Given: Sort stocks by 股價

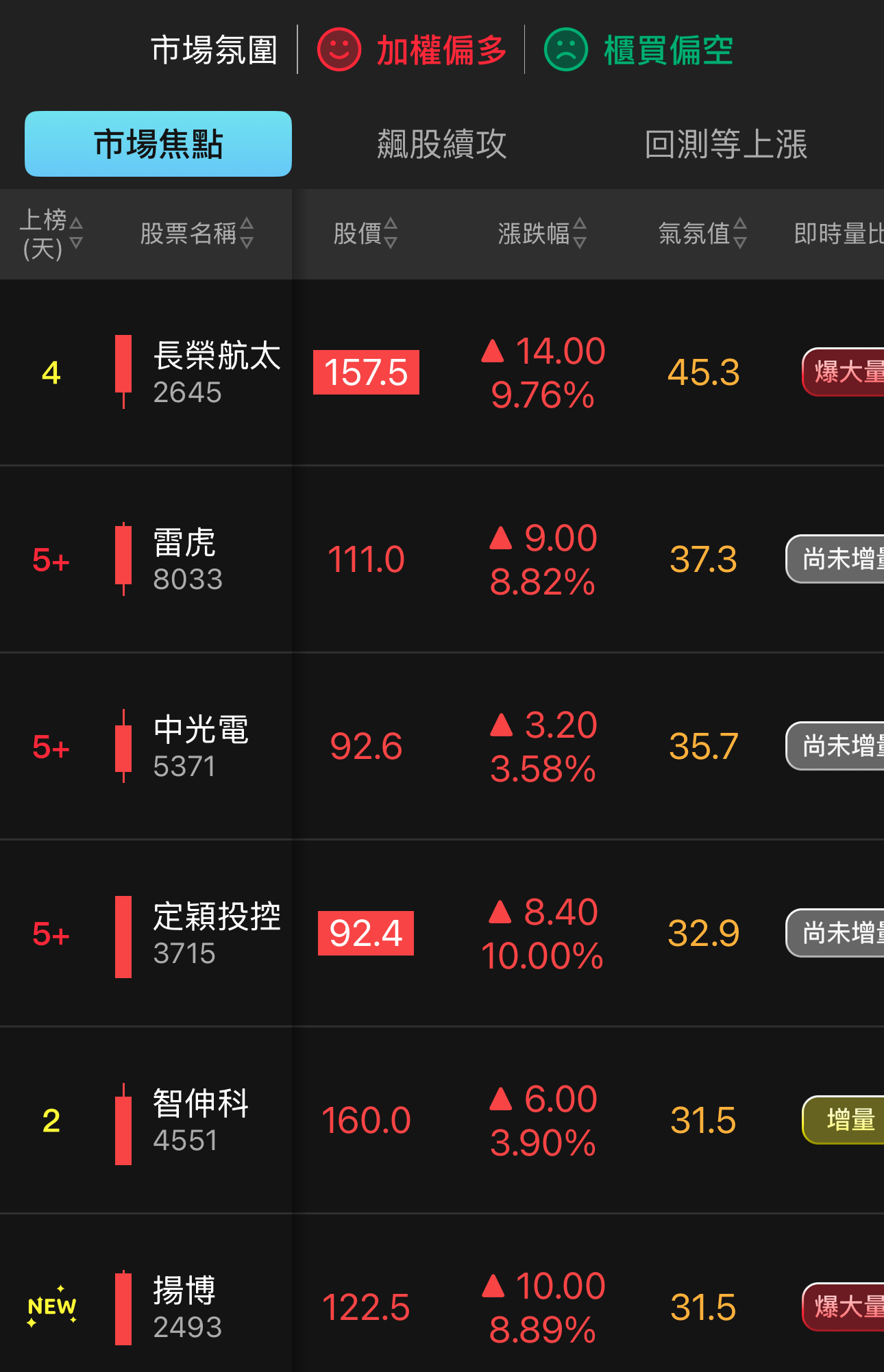Looking at the screenshot, I should click(365, 234).
